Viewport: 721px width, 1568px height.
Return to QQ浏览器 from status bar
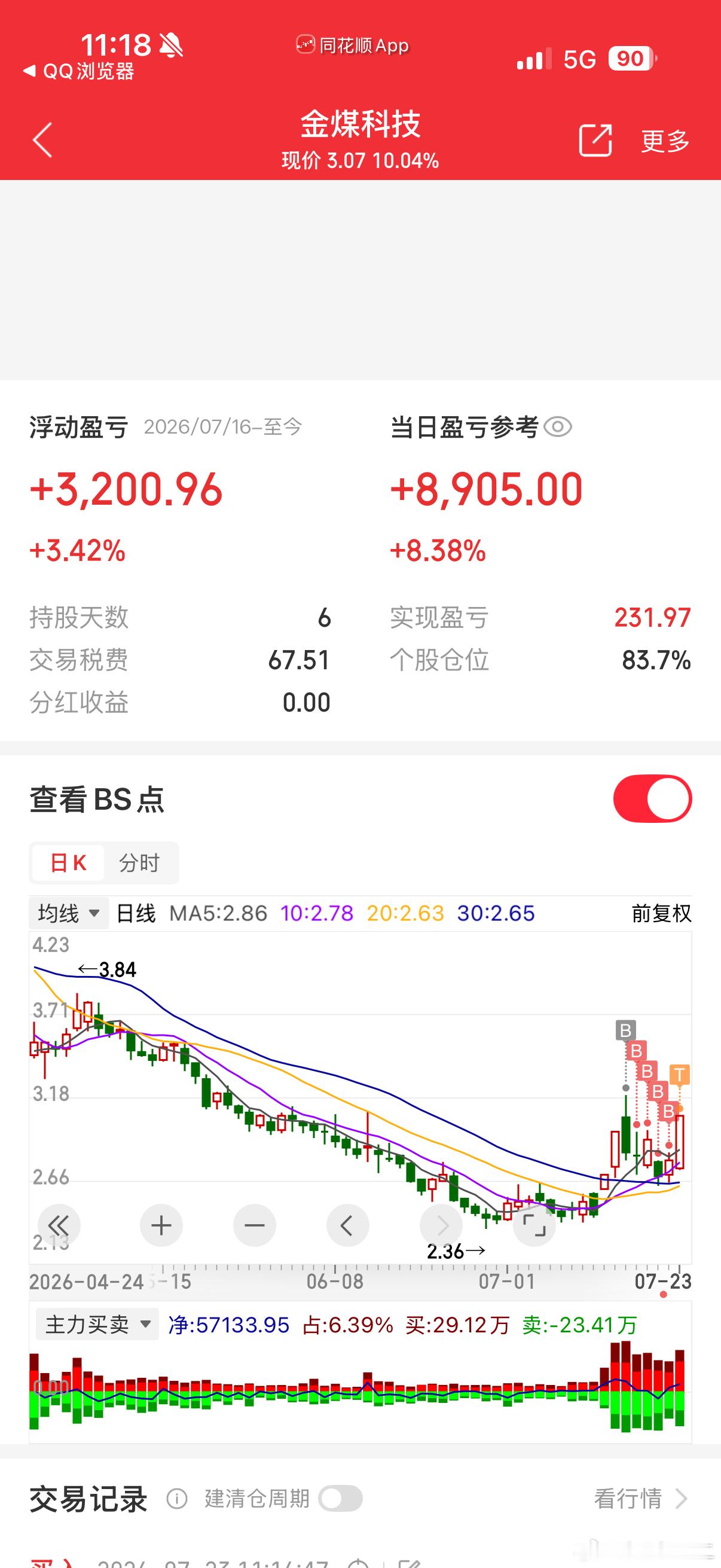[x=78, y=71]
